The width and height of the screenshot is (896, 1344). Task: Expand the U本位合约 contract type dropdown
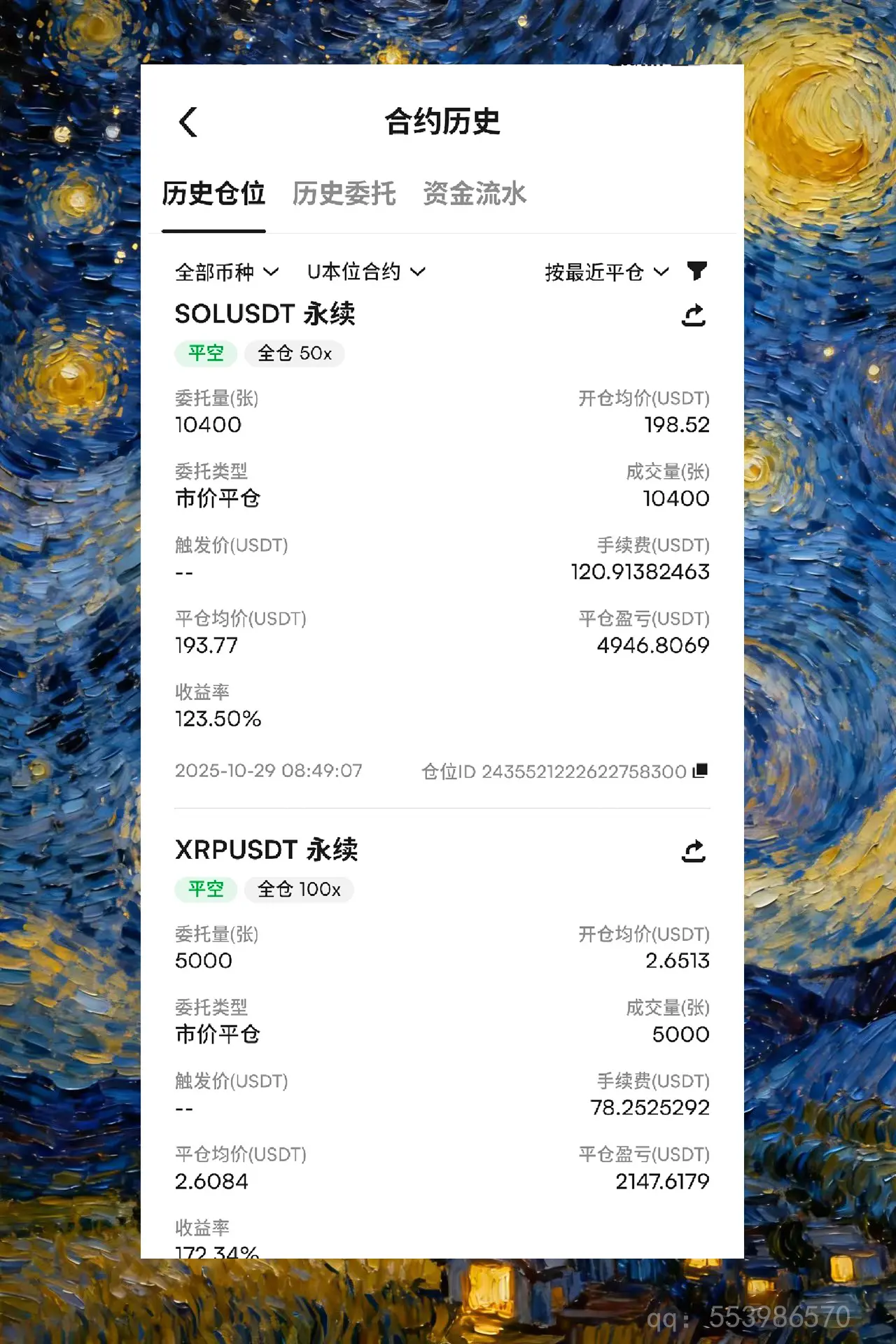pos(367,272)
